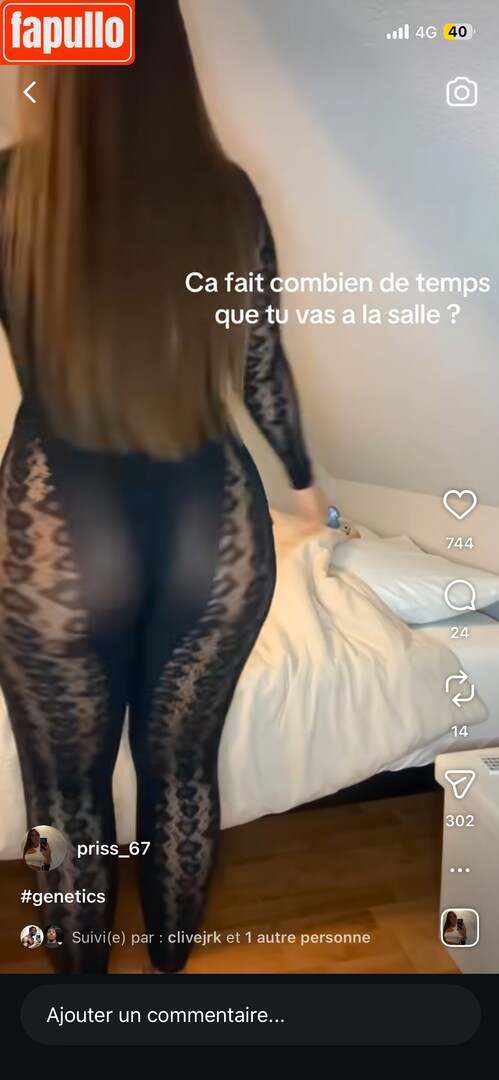Open the audio thumbnail at bottom right

click(460, 928)
